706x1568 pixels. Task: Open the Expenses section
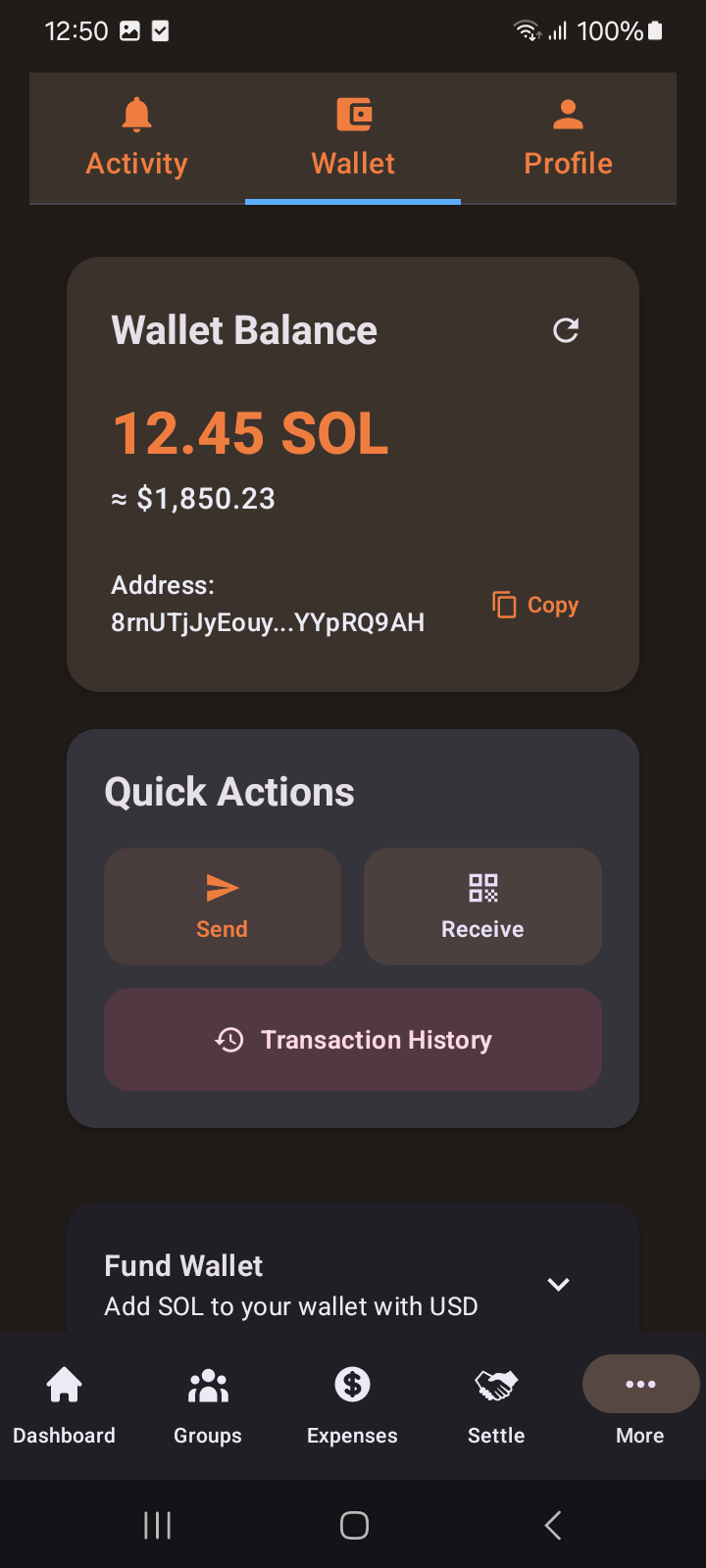[352, 1406]
